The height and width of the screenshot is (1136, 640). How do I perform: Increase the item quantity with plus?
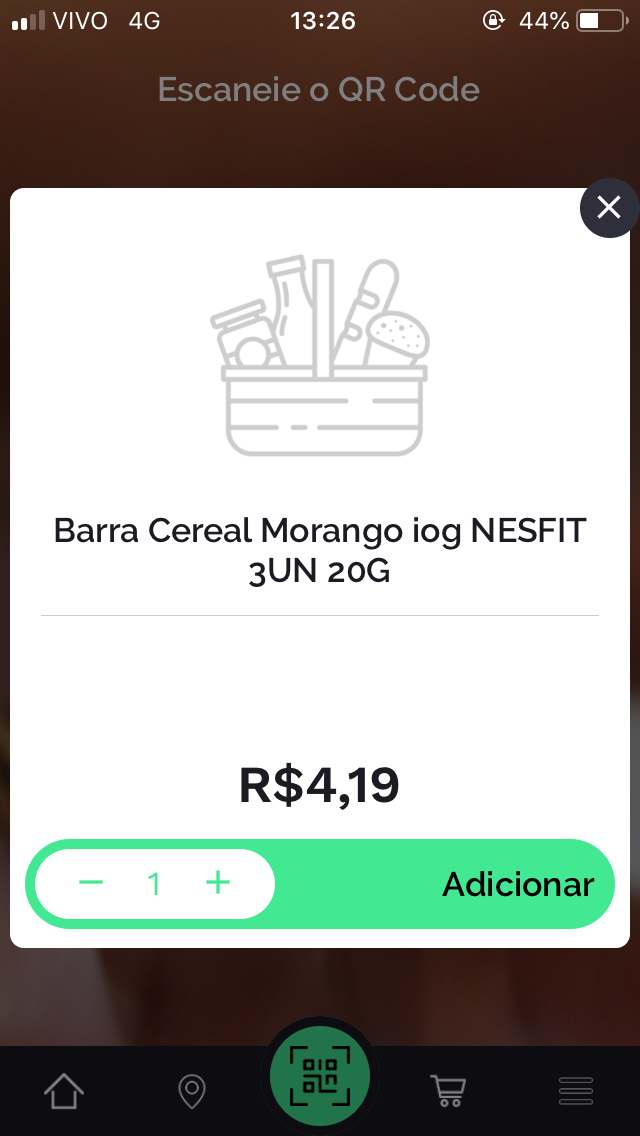[218, 882]
